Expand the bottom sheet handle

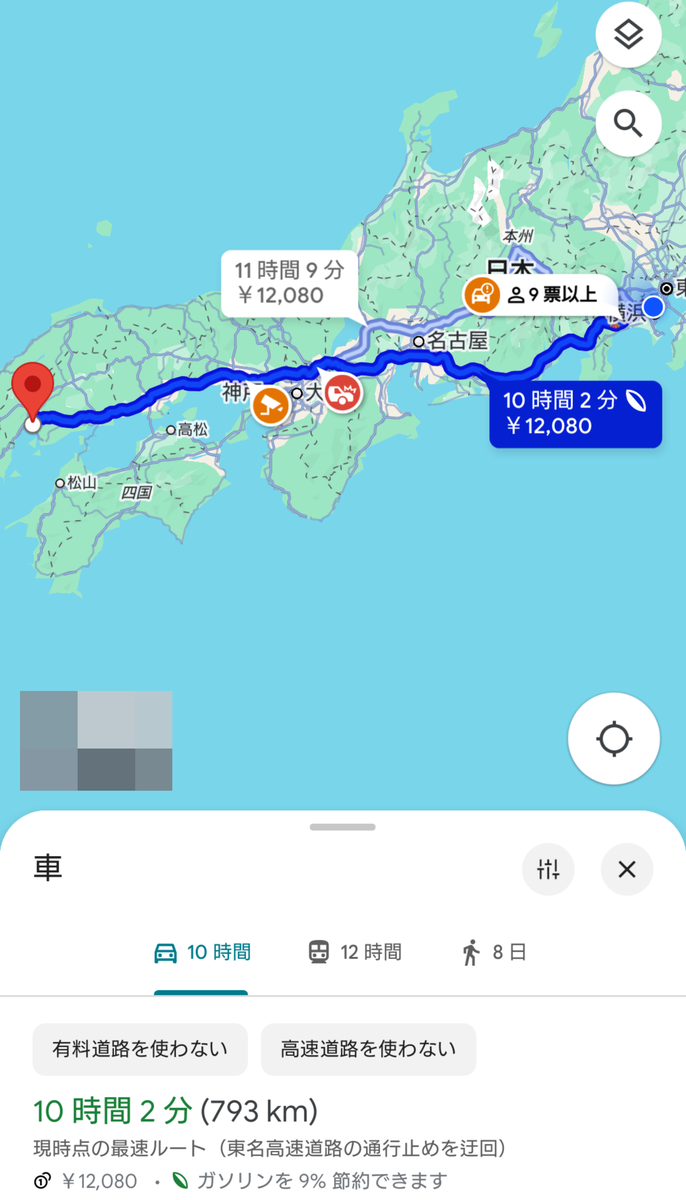tap(343, 827)
